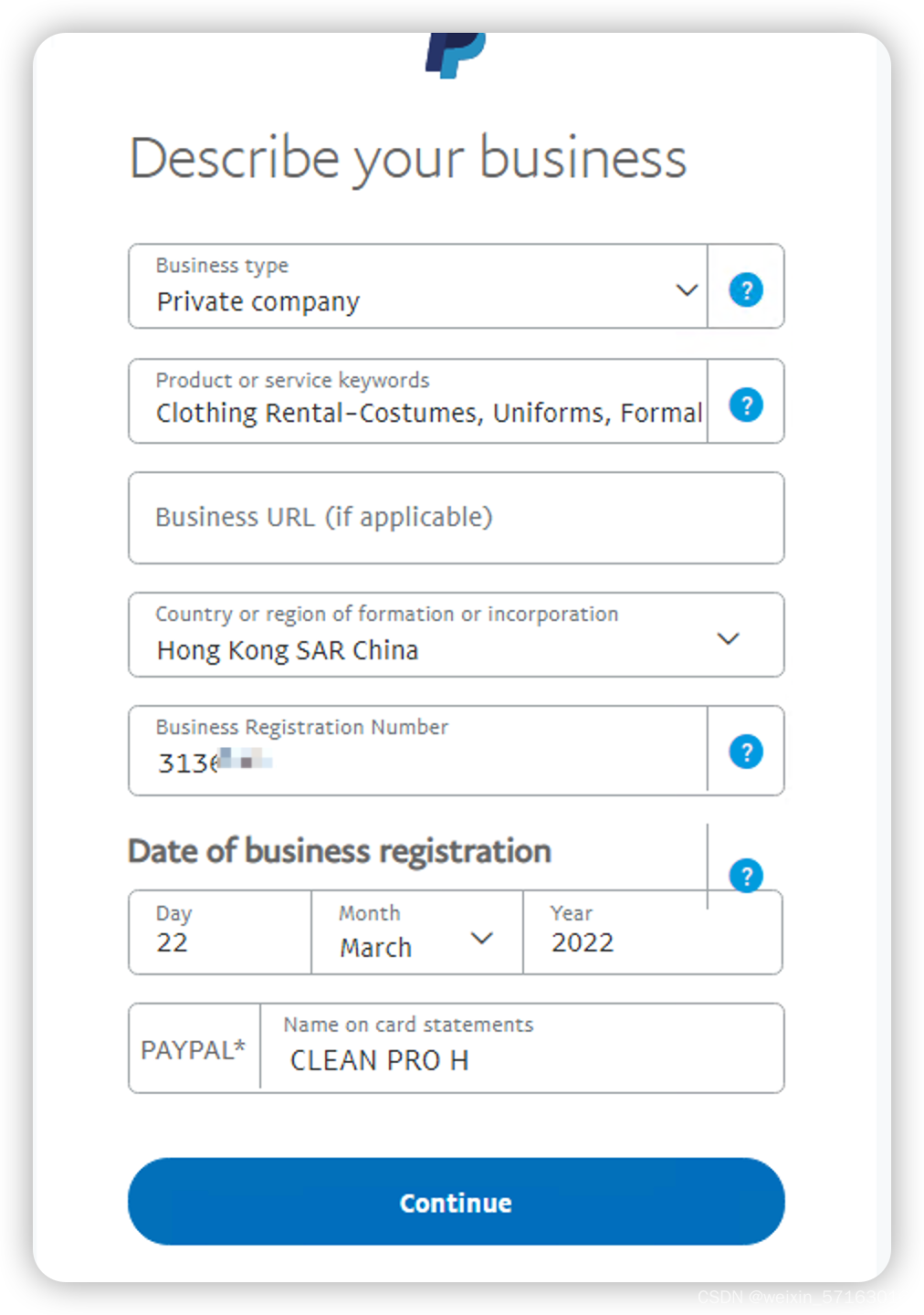Click the Business type help icon
The width and height of the screenshot is (924, 1315).
[746, 289]
